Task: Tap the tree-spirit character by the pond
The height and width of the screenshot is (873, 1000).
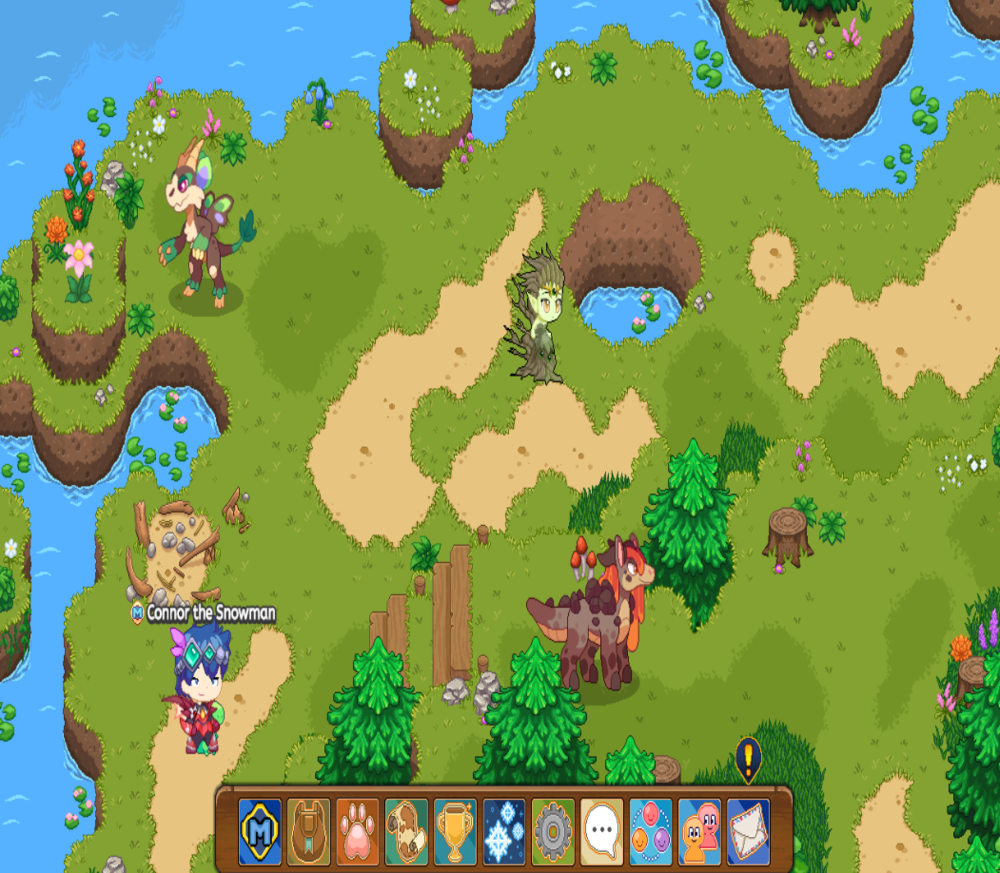Action: [536, 317]
